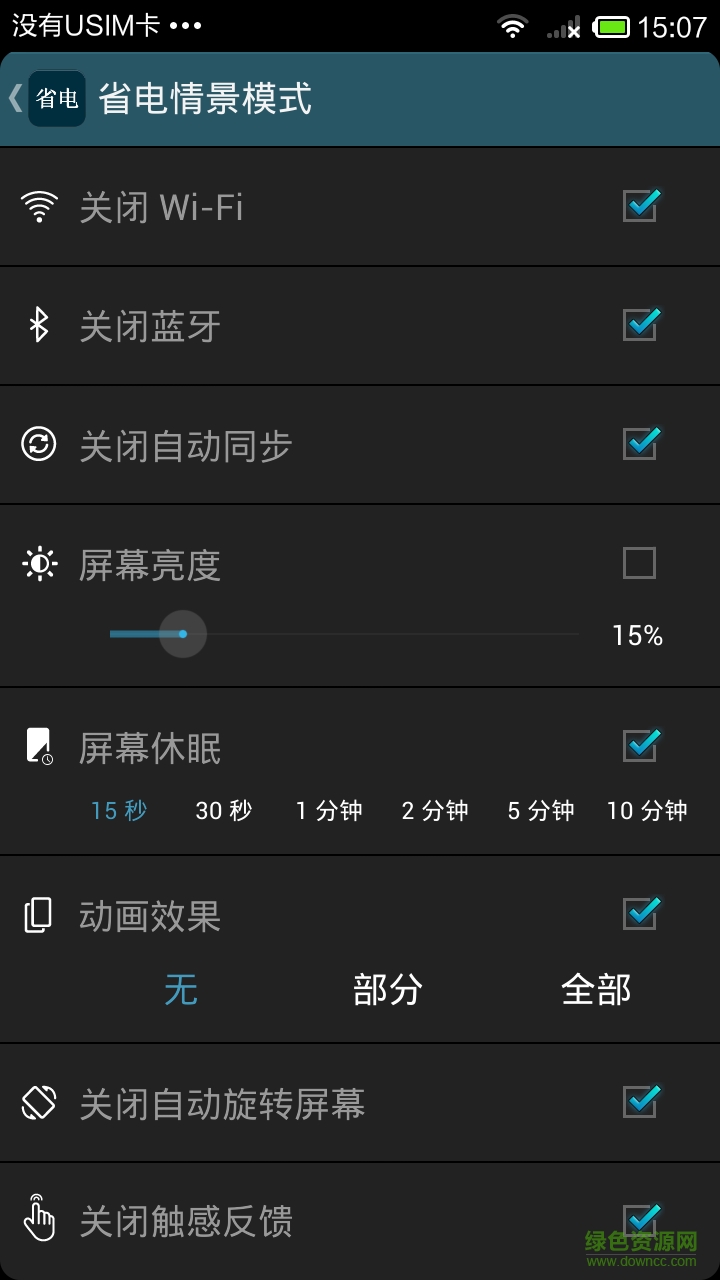Click the auto-rotate screen icon

point(38,1102)
